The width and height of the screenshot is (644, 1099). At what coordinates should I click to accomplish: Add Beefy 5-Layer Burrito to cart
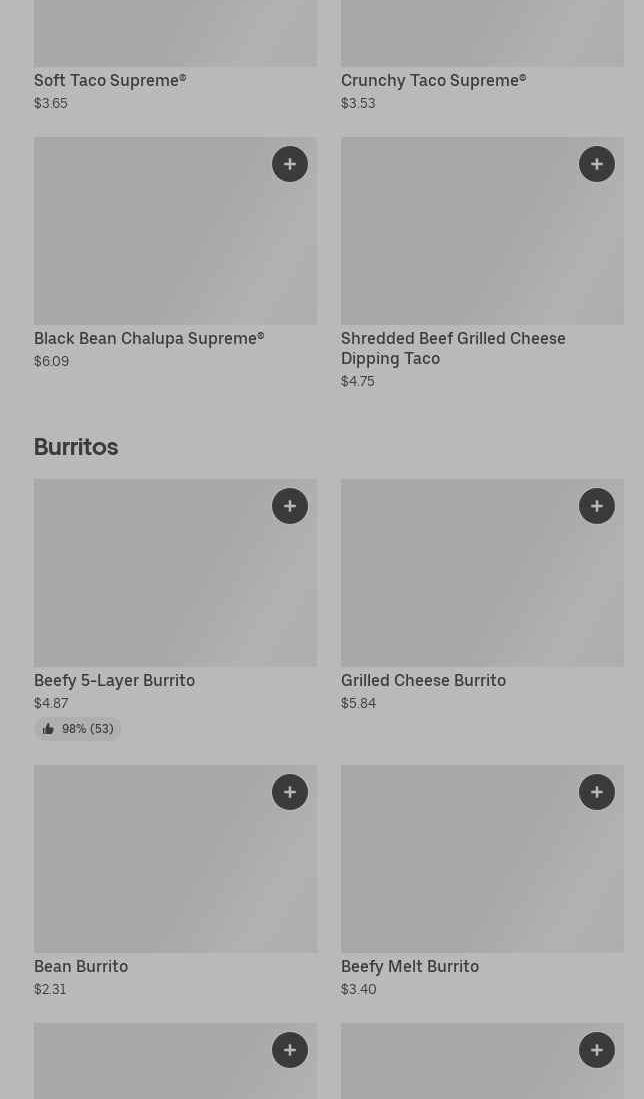coord(290,506)
